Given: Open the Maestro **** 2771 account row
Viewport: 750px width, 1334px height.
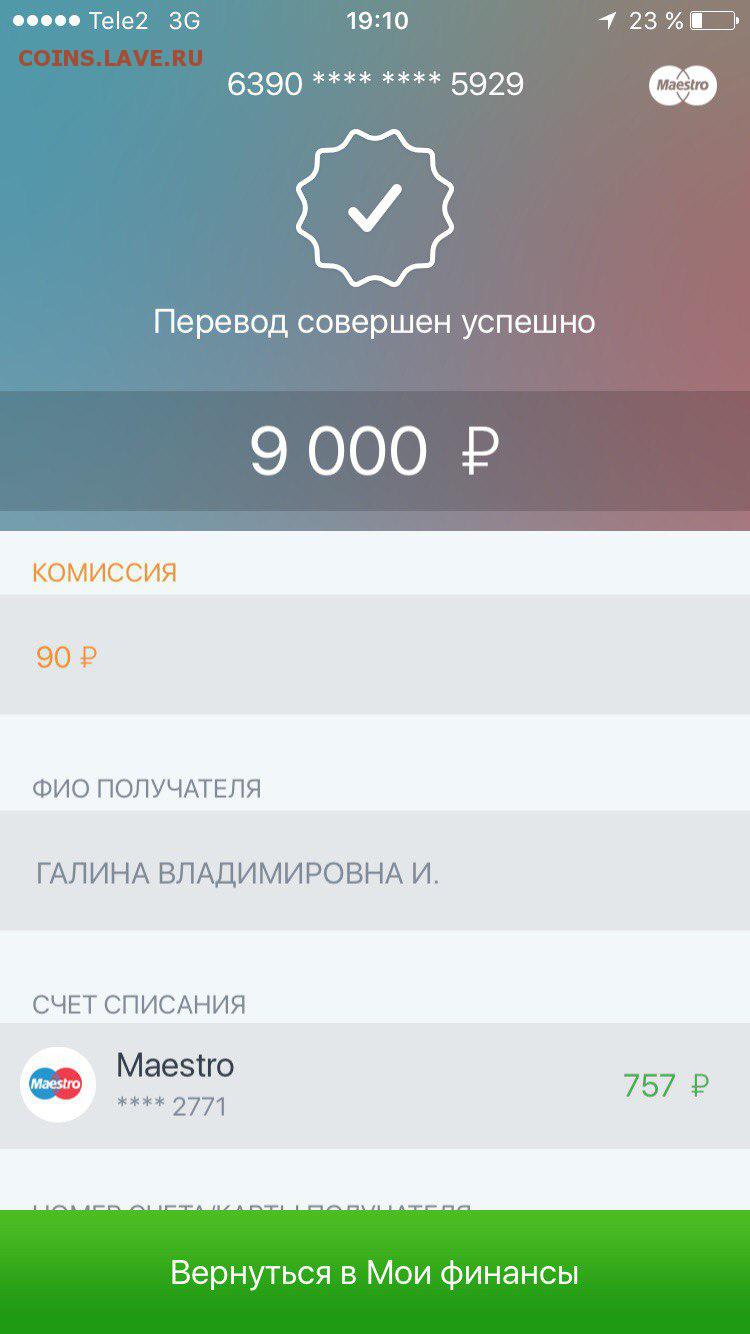Looking at the screenshot, I should [x=375, y=1085].
